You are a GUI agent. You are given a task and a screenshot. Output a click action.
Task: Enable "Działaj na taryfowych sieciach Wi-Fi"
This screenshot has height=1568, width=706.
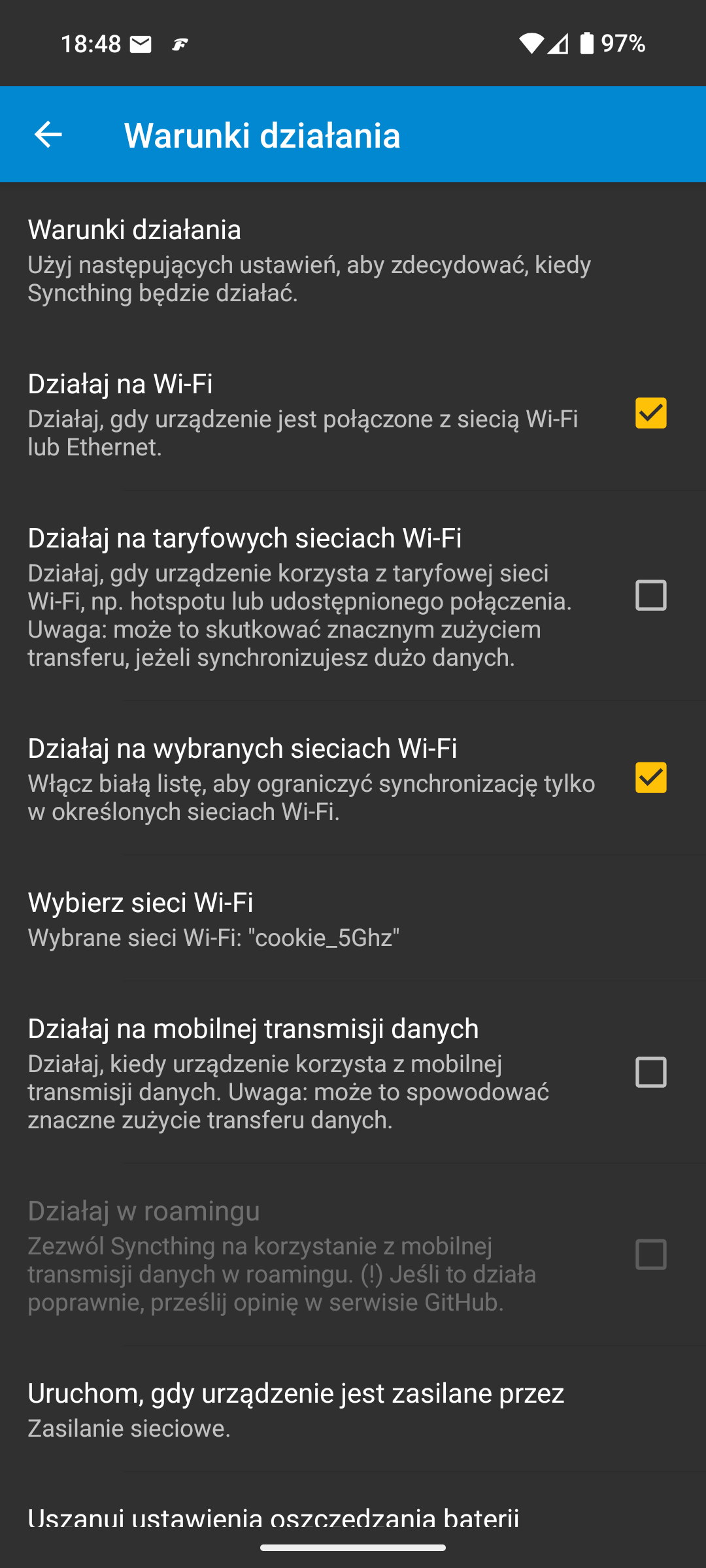tap(650, 595)
